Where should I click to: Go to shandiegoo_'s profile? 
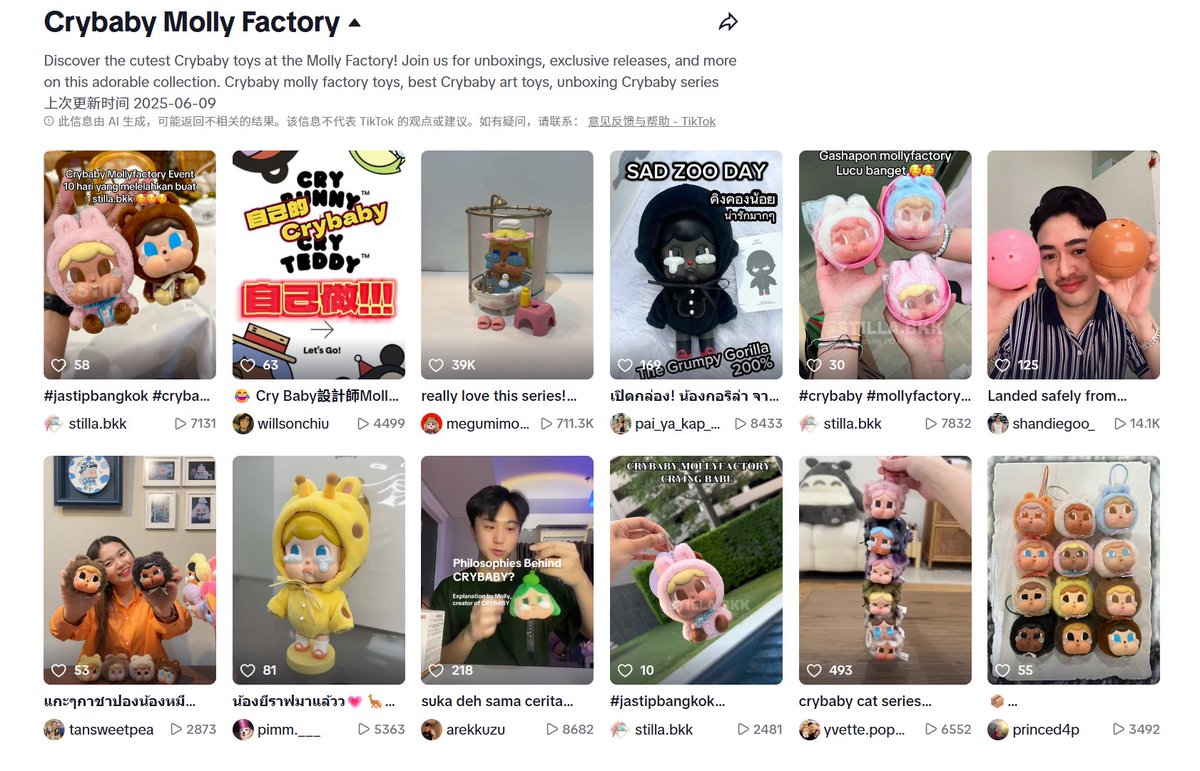(1053, 423)
